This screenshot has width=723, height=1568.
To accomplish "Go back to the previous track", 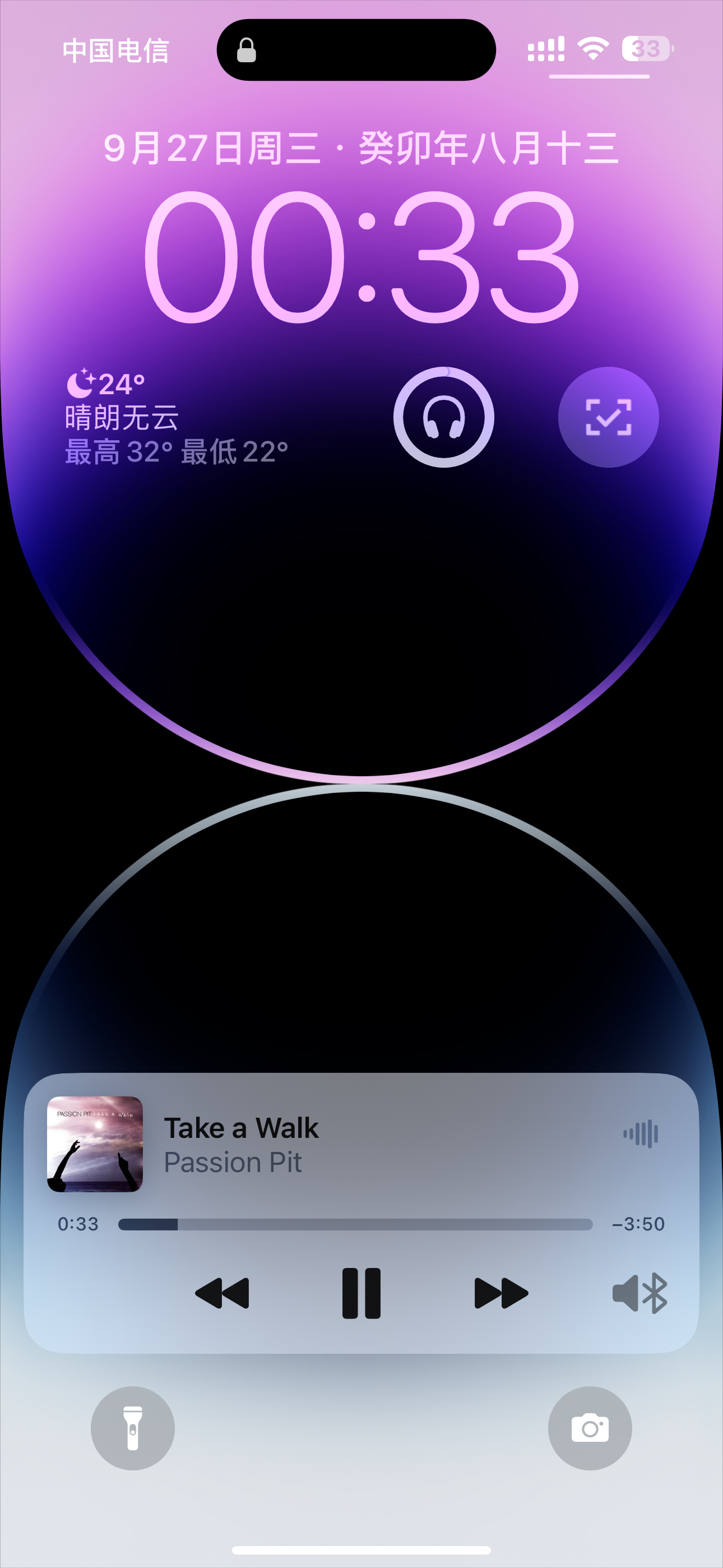I will [222, 1293].
